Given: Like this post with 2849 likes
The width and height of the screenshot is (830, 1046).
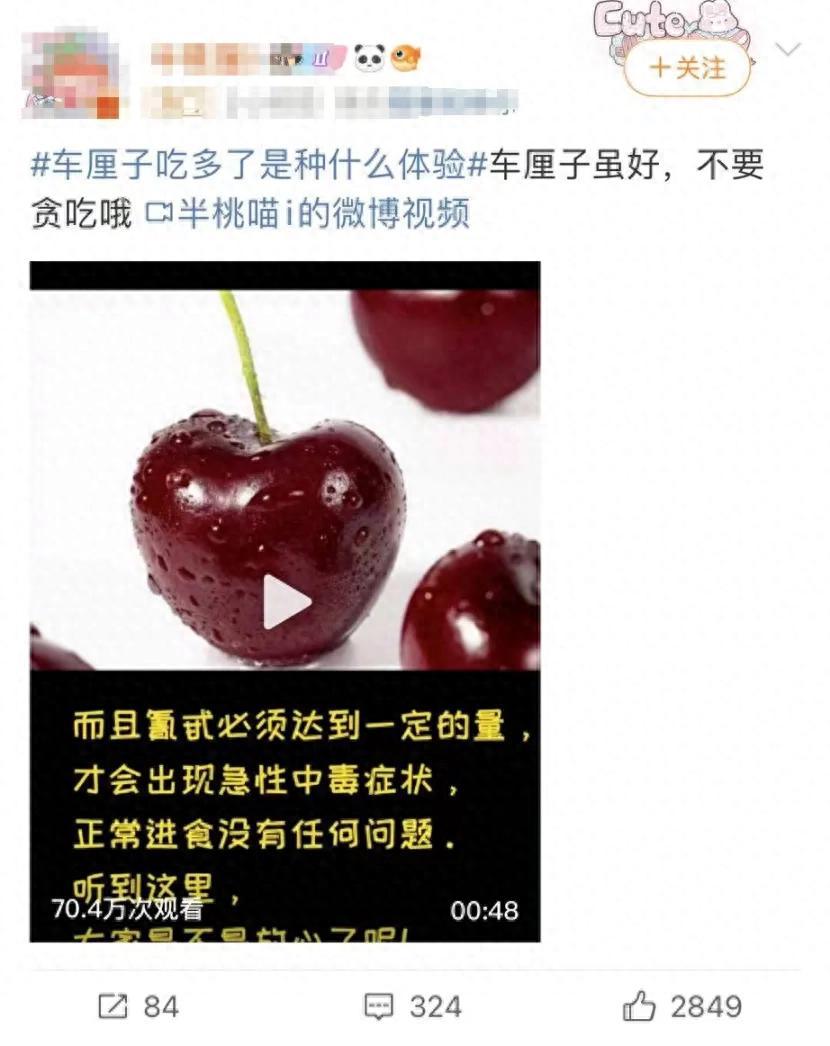Looking at the screenshot, I should pyautogui.click(x=682, y=1006).
